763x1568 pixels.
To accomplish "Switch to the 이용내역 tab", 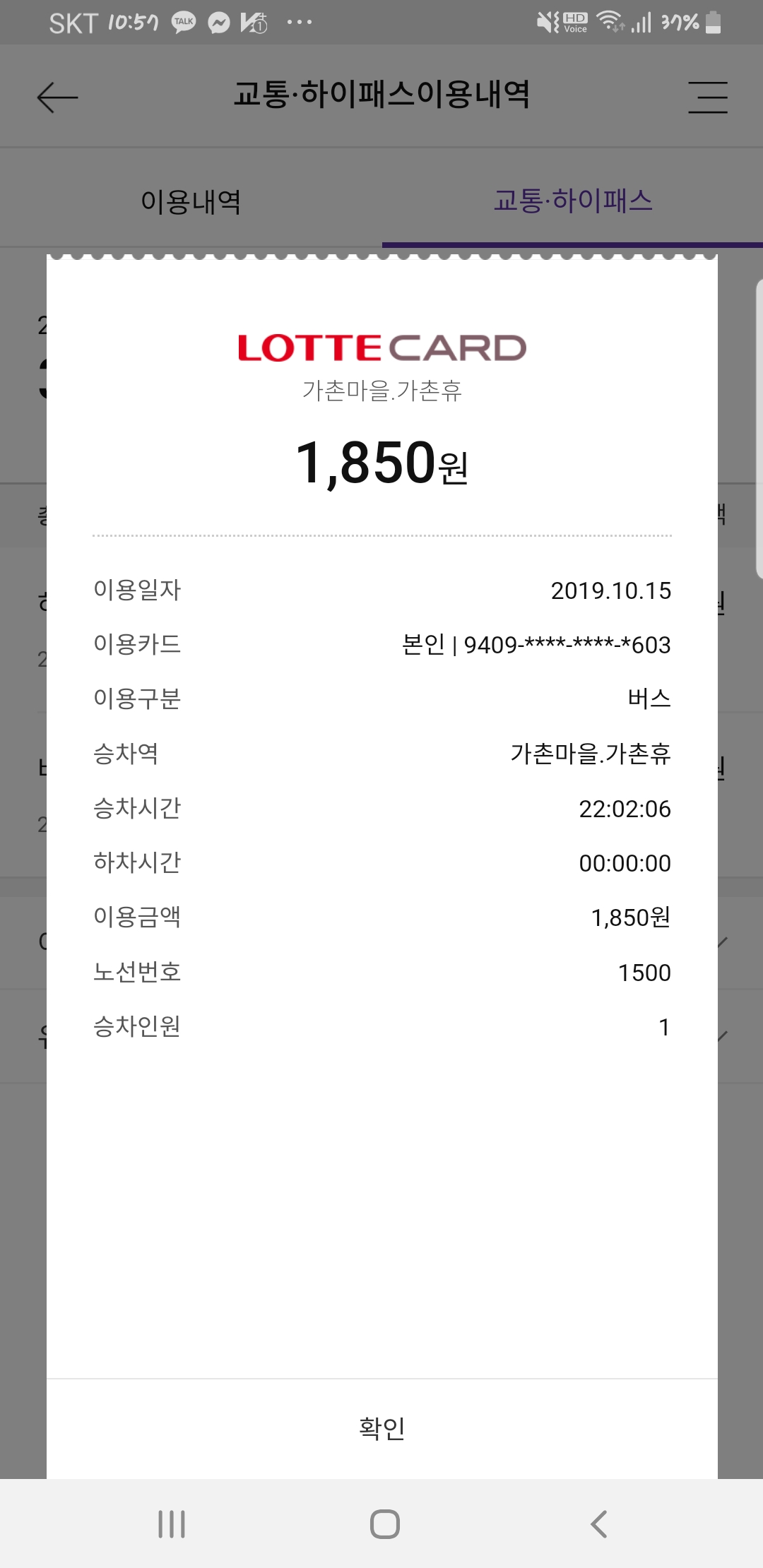I will click(191, 201).
